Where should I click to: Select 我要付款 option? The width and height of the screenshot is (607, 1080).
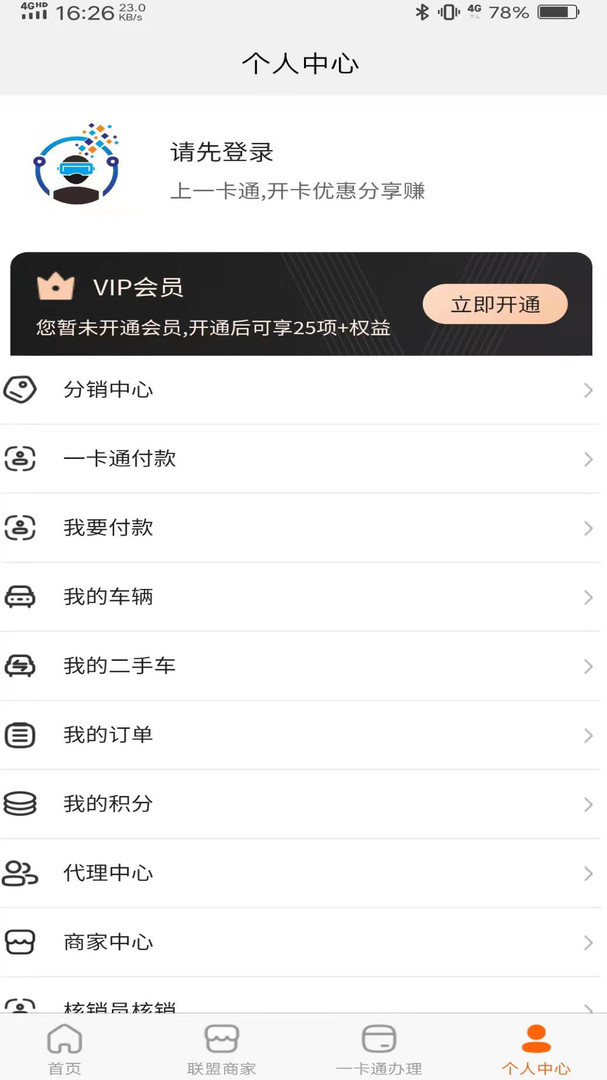[x=300, y=528]
